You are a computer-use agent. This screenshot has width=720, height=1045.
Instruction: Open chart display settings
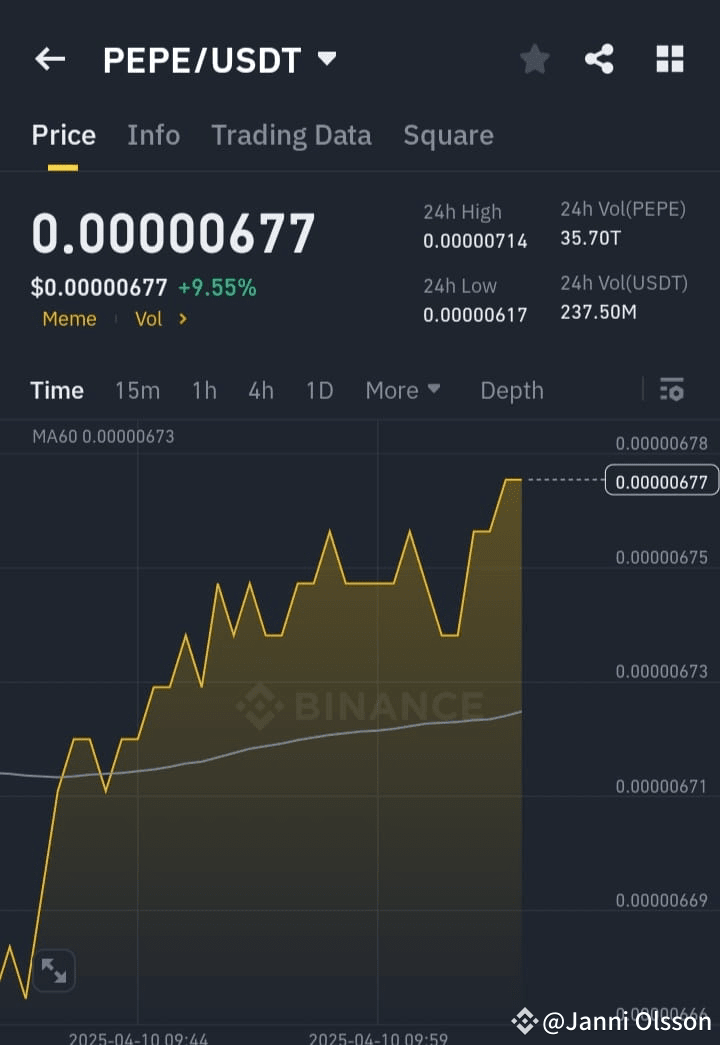point(672,390)
